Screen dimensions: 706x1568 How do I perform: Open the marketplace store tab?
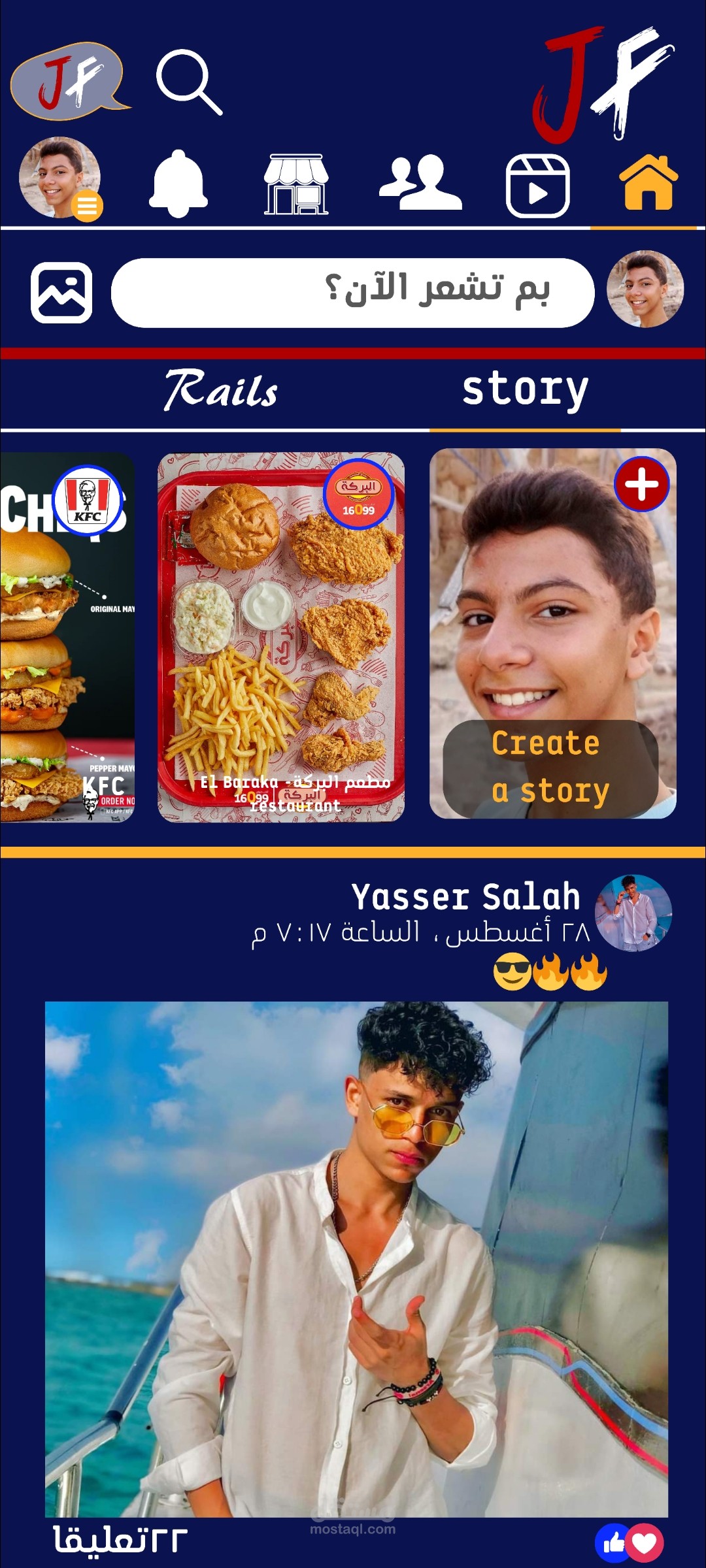coord(296,185)
